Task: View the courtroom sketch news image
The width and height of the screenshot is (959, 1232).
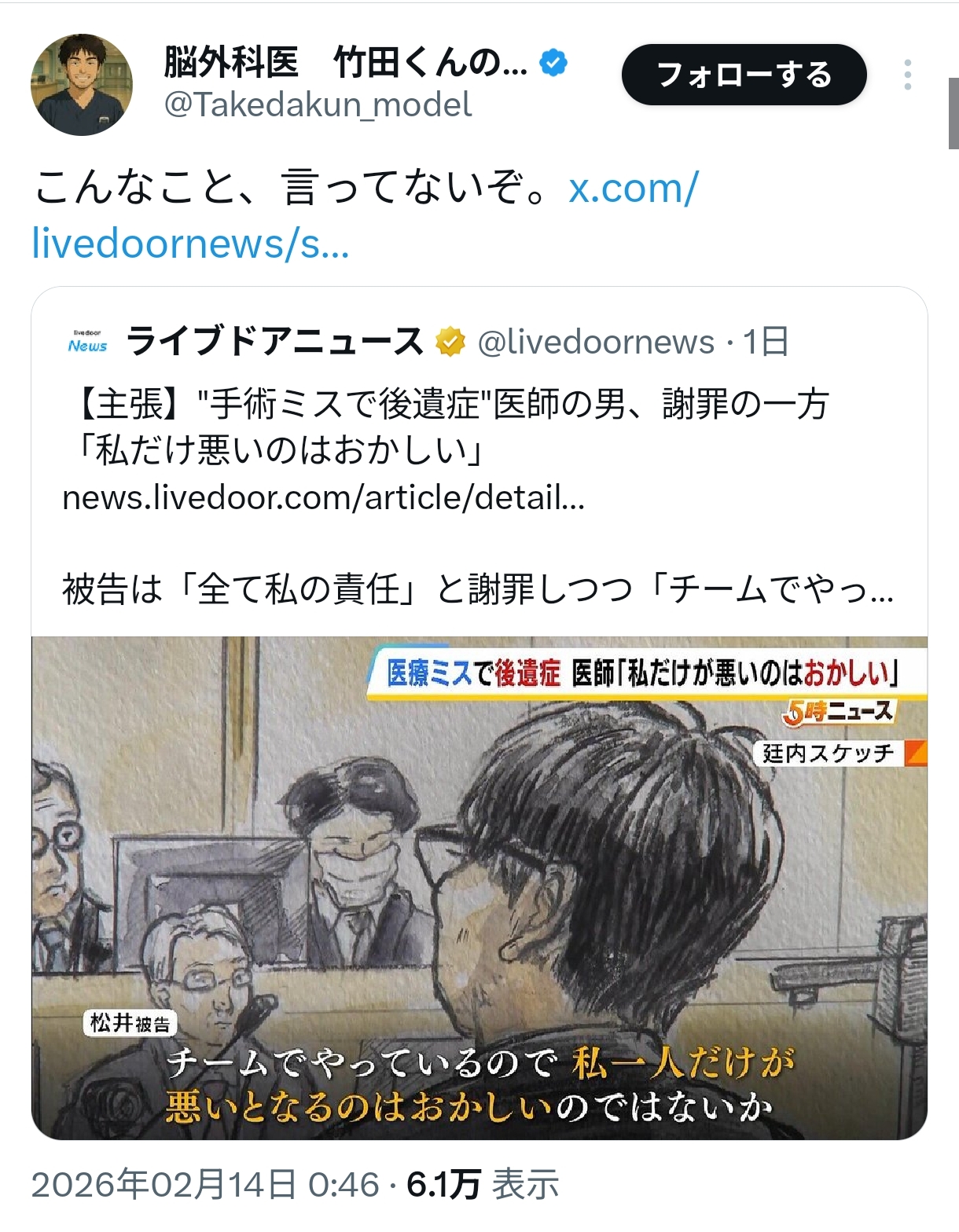Action: (x=478, y=888)
